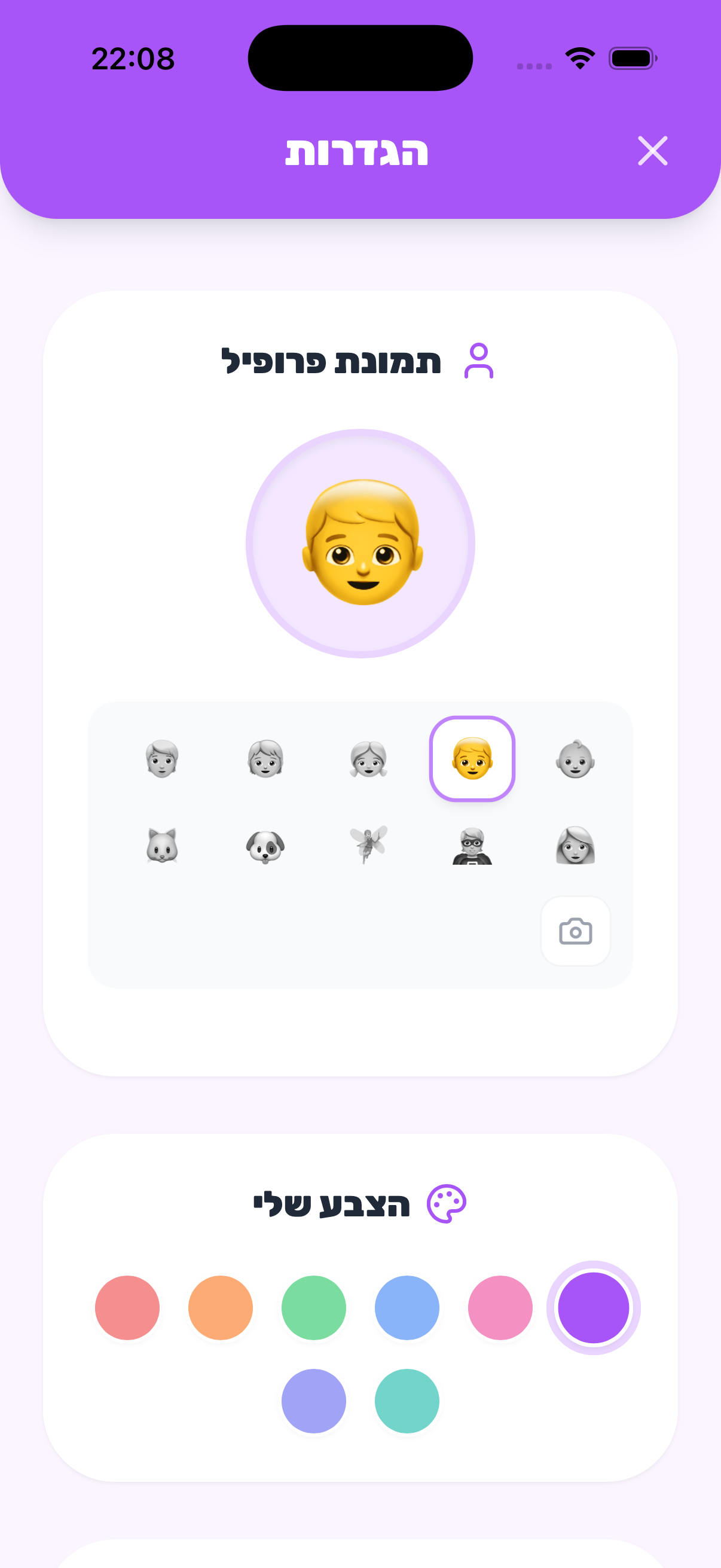Select the boy emoji avatar
This screenshot has width=721, height=1568.
[472, 761]
